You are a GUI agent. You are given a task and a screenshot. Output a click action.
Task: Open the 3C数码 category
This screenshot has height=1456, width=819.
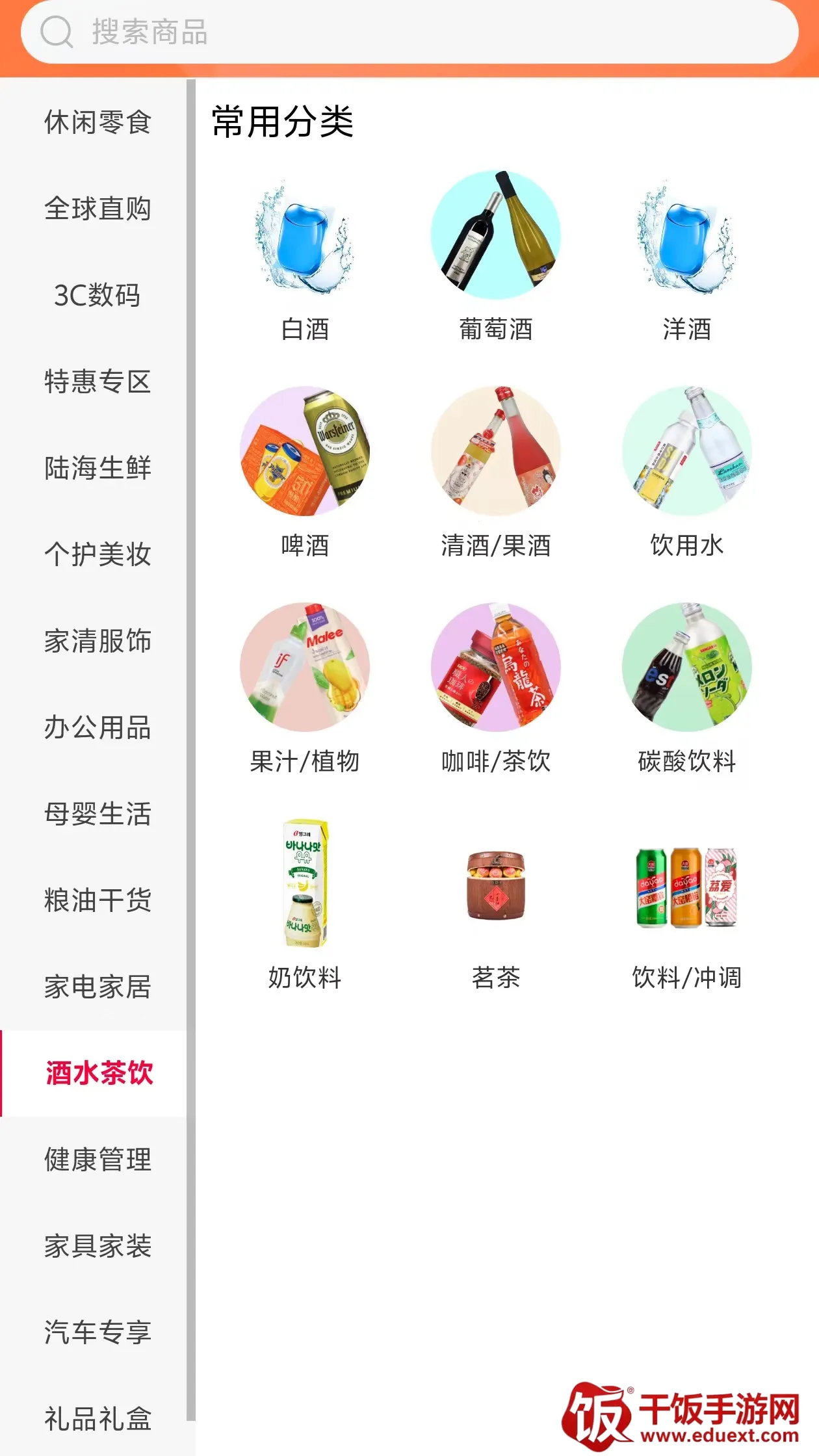click(x=97, y=295)
